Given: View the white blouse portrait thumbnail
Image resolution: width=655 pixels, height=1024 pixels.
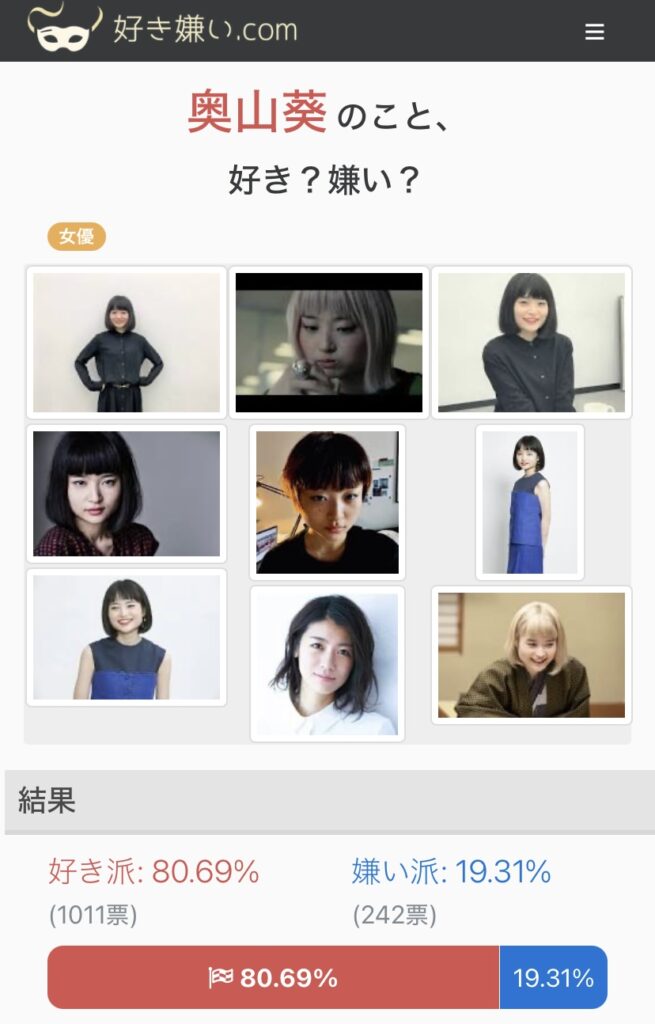Looking at the screenshot, I should click(327, 663).
